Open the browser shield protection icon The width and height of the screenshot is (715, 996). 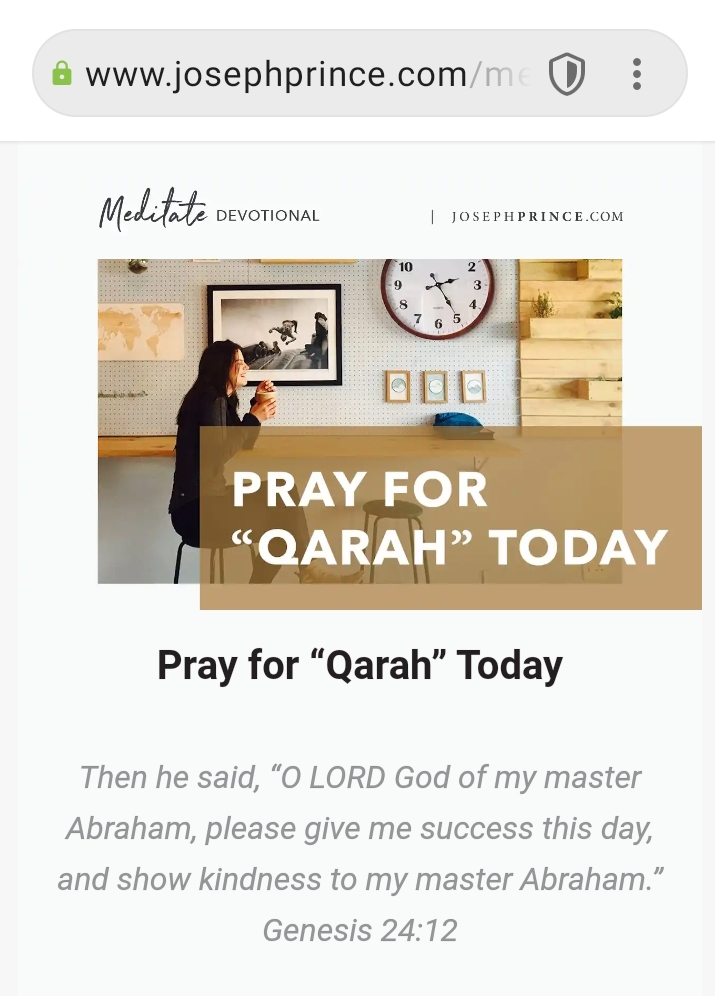coord(567,74)
